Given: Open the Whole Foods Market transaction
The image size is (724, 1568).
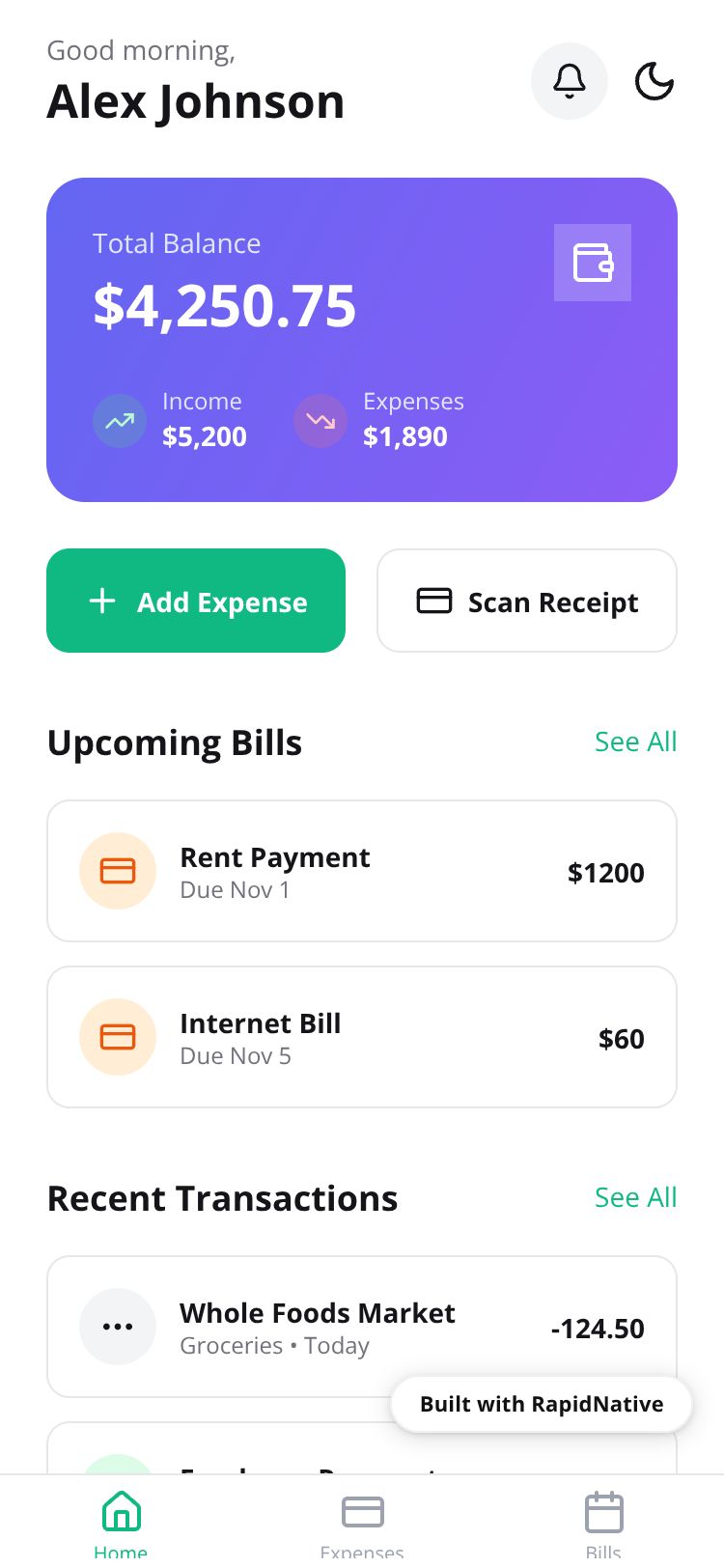Looking at the screenshot, I should (290, 1327).
